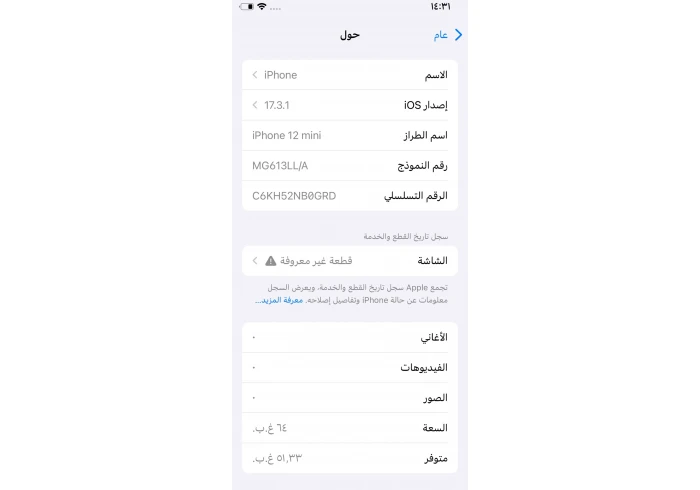The width and height of the screenshot is (700, 490).
Task: Go back to عام settings
Action: click(x=447, y=35)
